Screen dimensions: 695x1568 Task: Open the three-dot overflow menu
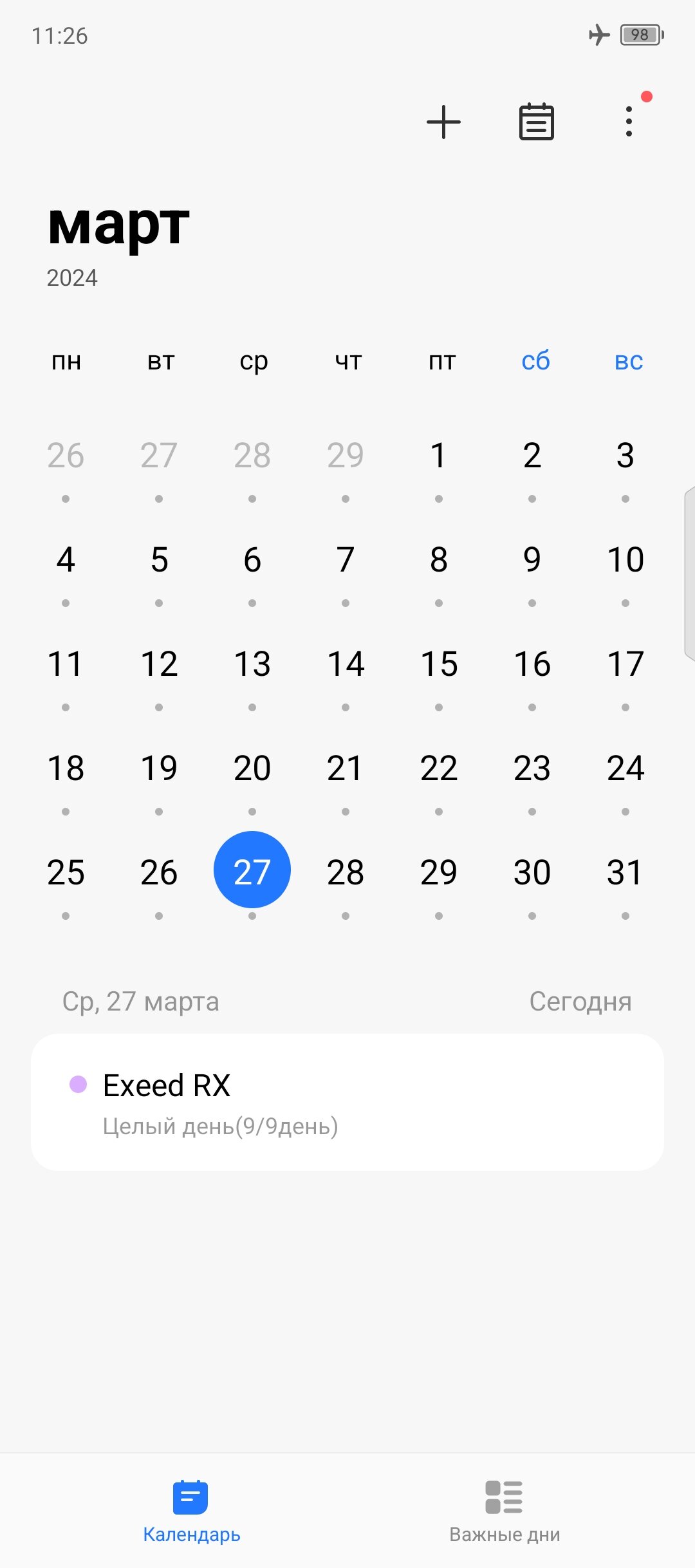[x=629, y=122]
